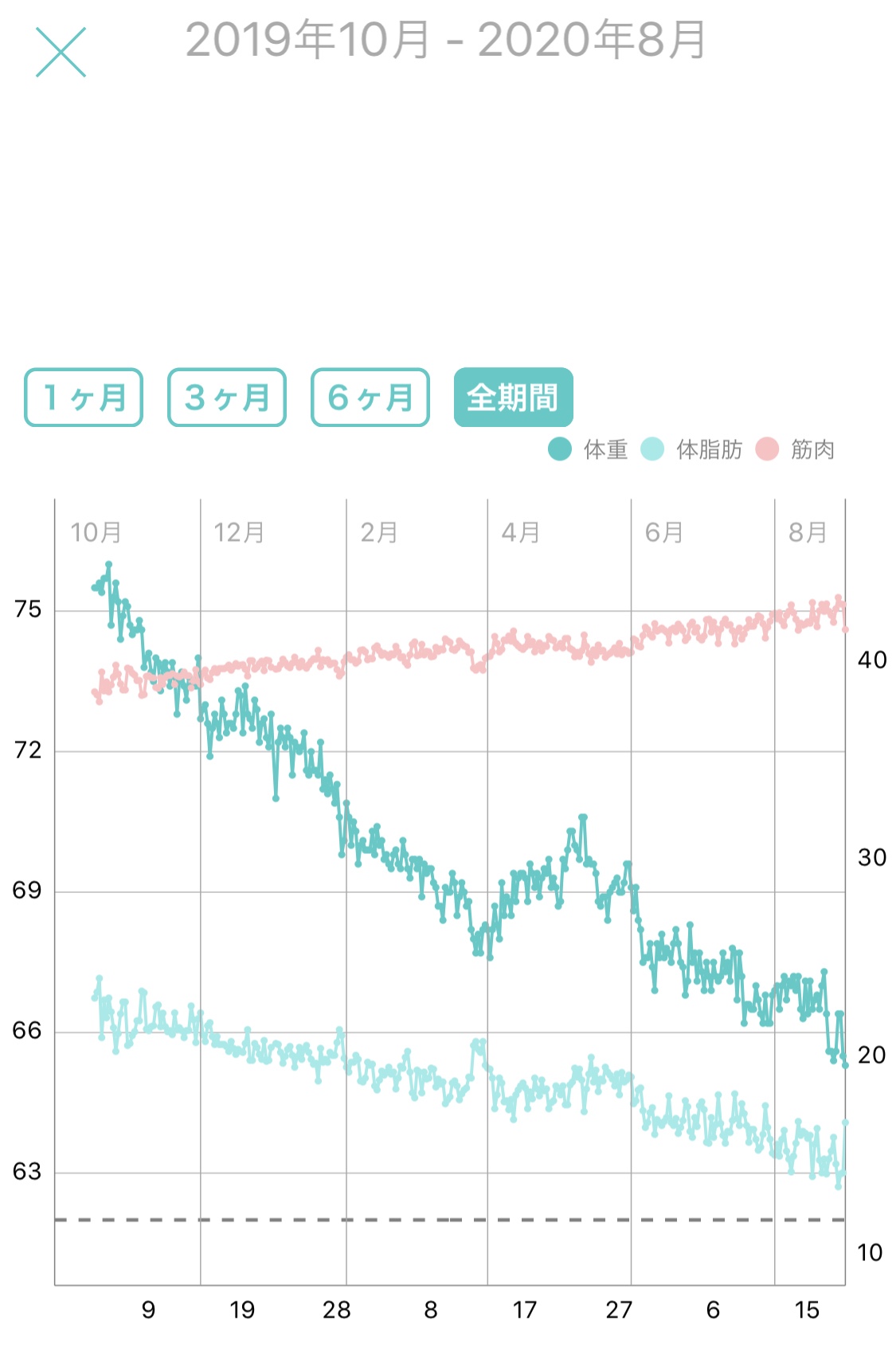
Task: Select the 3ヶ月 period view
Action: point(227,397)
